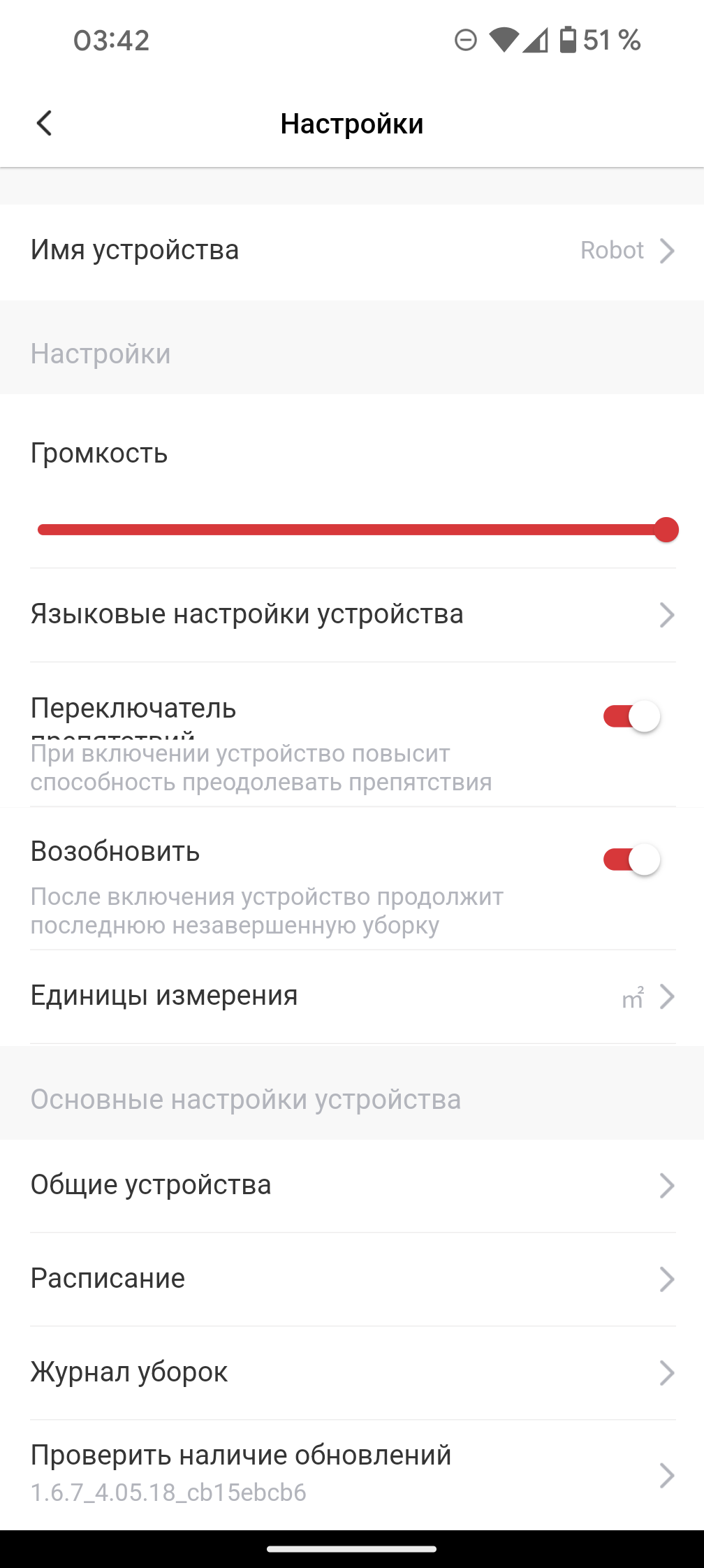Turn off the Возобновить toggle
Screen dimensions: 704x1568
[x=631, y=860]
